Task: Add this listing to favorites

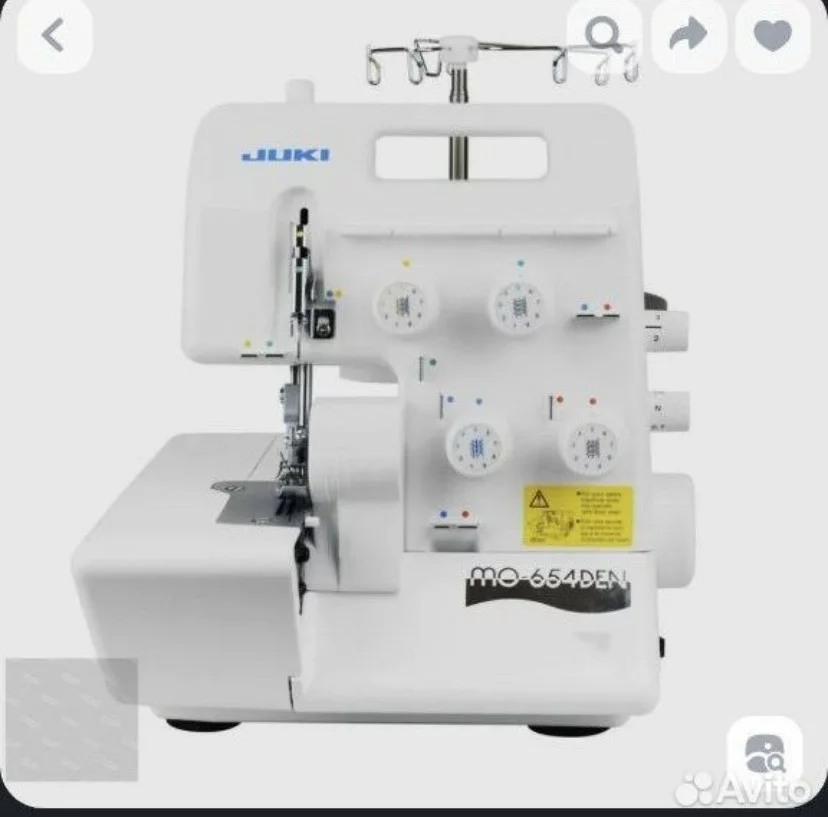Action: (x=772, y=37)
